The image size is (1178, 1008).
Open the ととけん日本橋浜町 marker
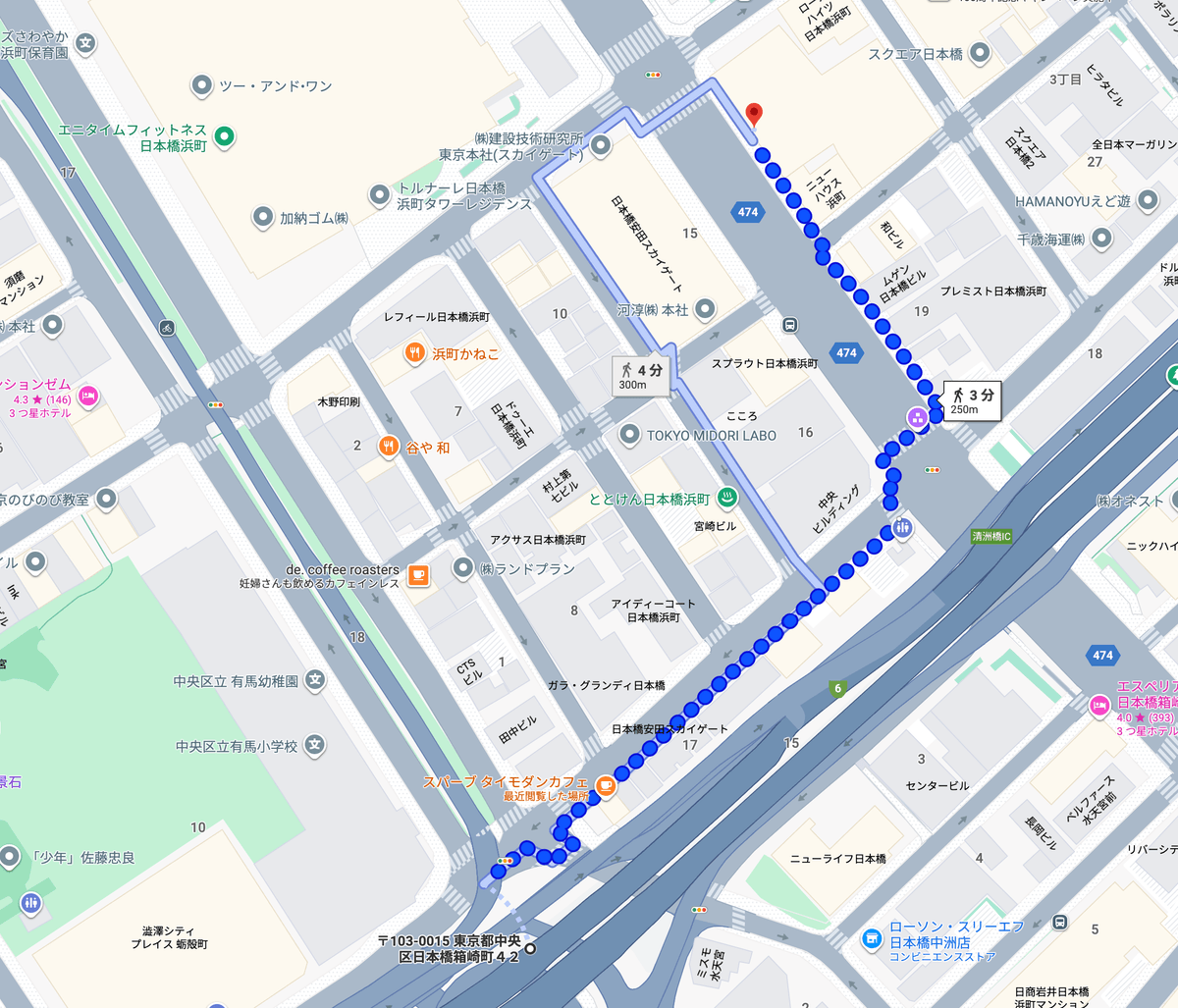tap(727, 498)
